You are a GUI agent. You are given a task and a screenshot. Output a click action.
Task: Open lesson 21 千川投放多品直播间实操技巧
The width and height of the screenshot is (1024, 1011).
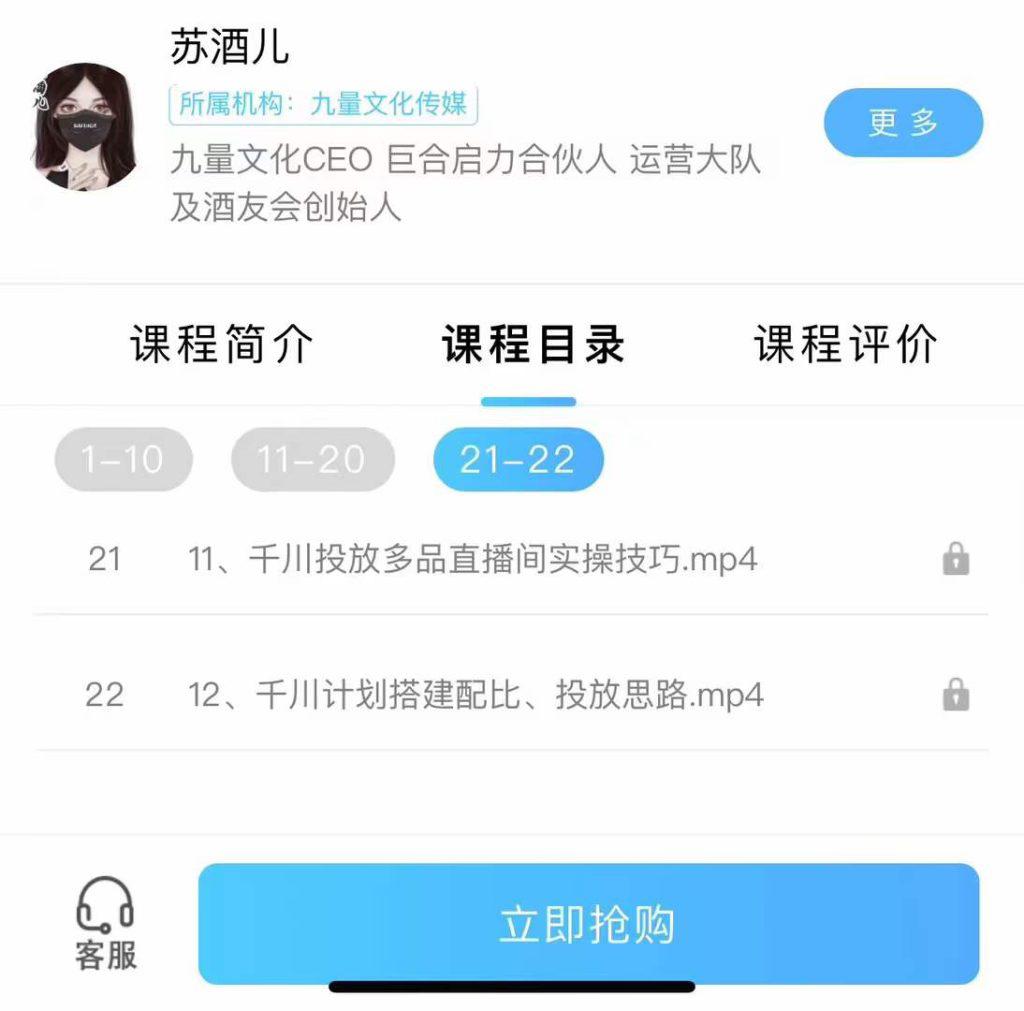point(472,560)
